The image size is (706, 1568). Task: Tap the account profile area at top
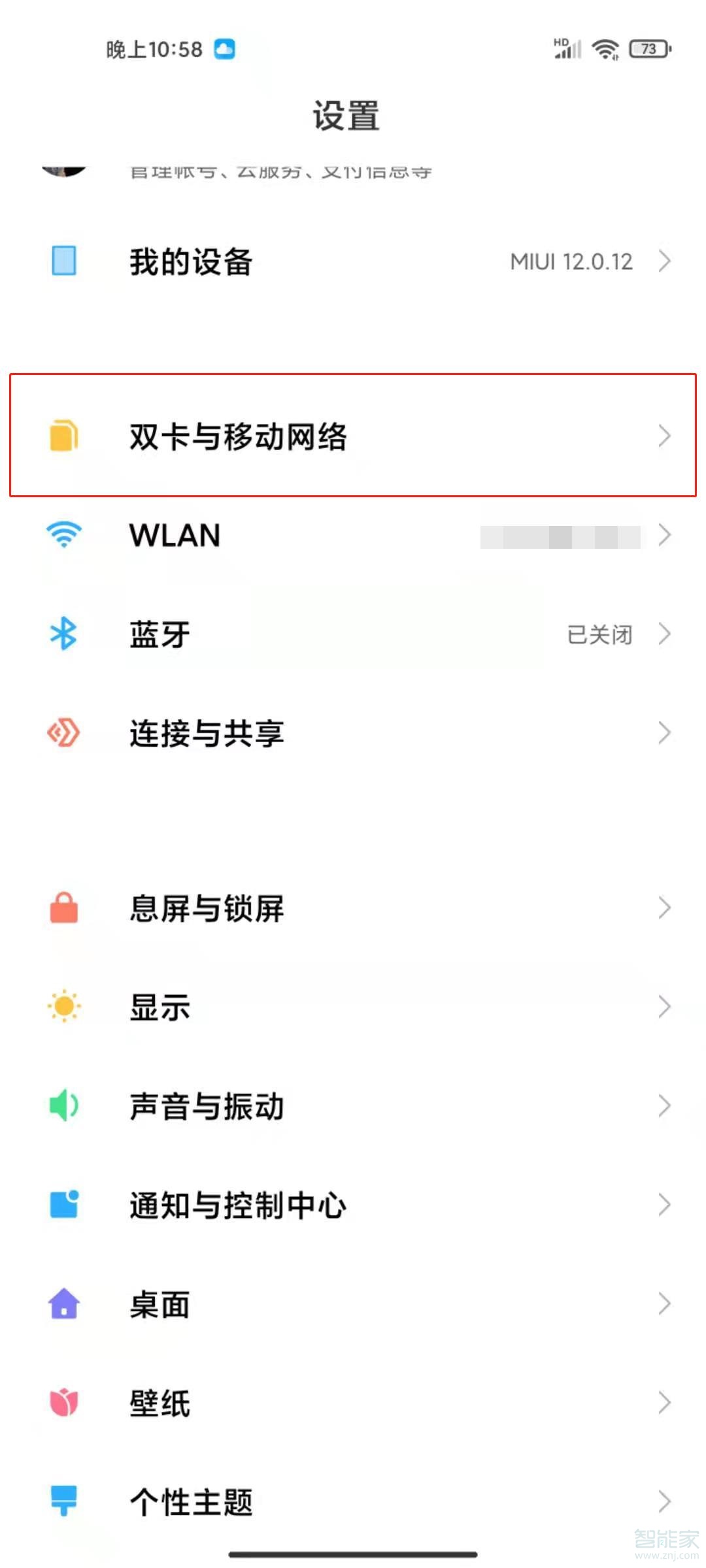(x=261, y=170)
